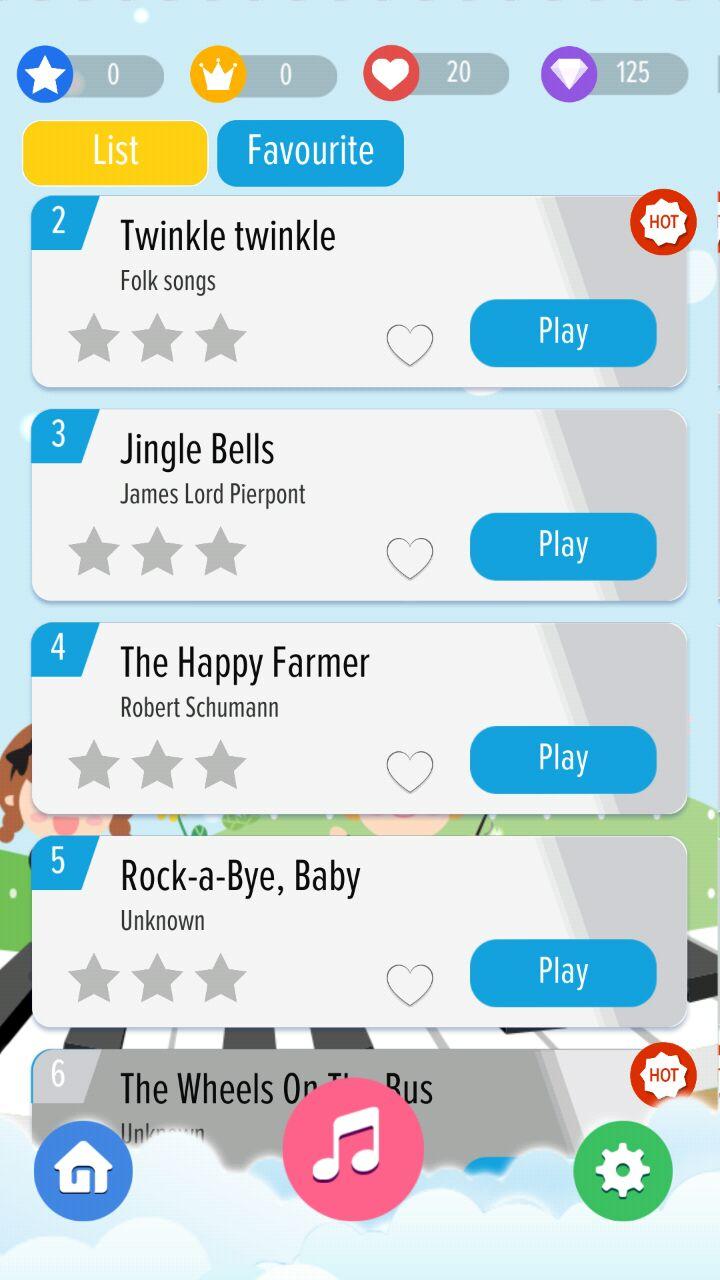The height and width of the screenshot is (1280, 720).
Task: Tap the HOT badge on The Wheels On The Bus
Action: pos(662,1075)
